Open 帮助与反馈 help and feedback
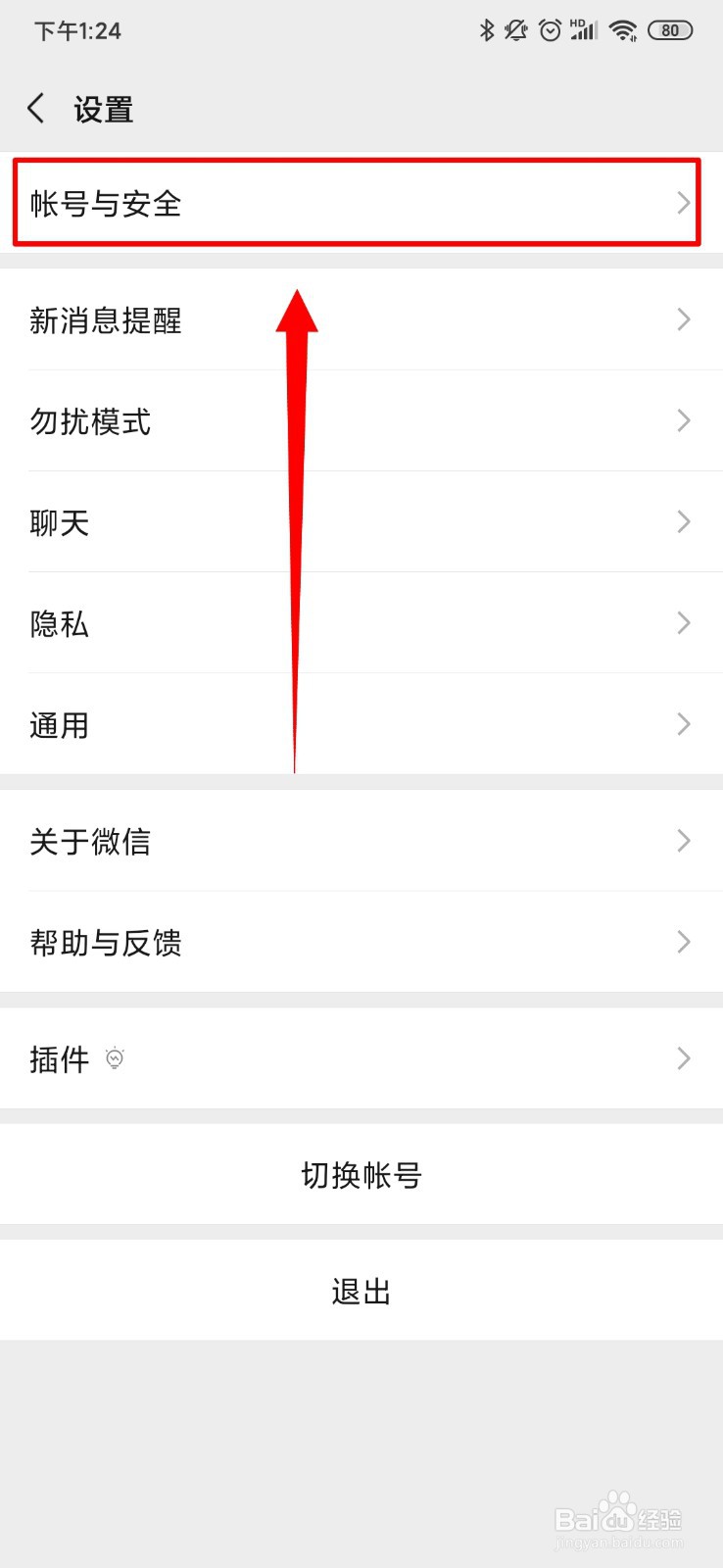Image resolution: width=723 pixels, height=1568 pixels. point(361,942)
